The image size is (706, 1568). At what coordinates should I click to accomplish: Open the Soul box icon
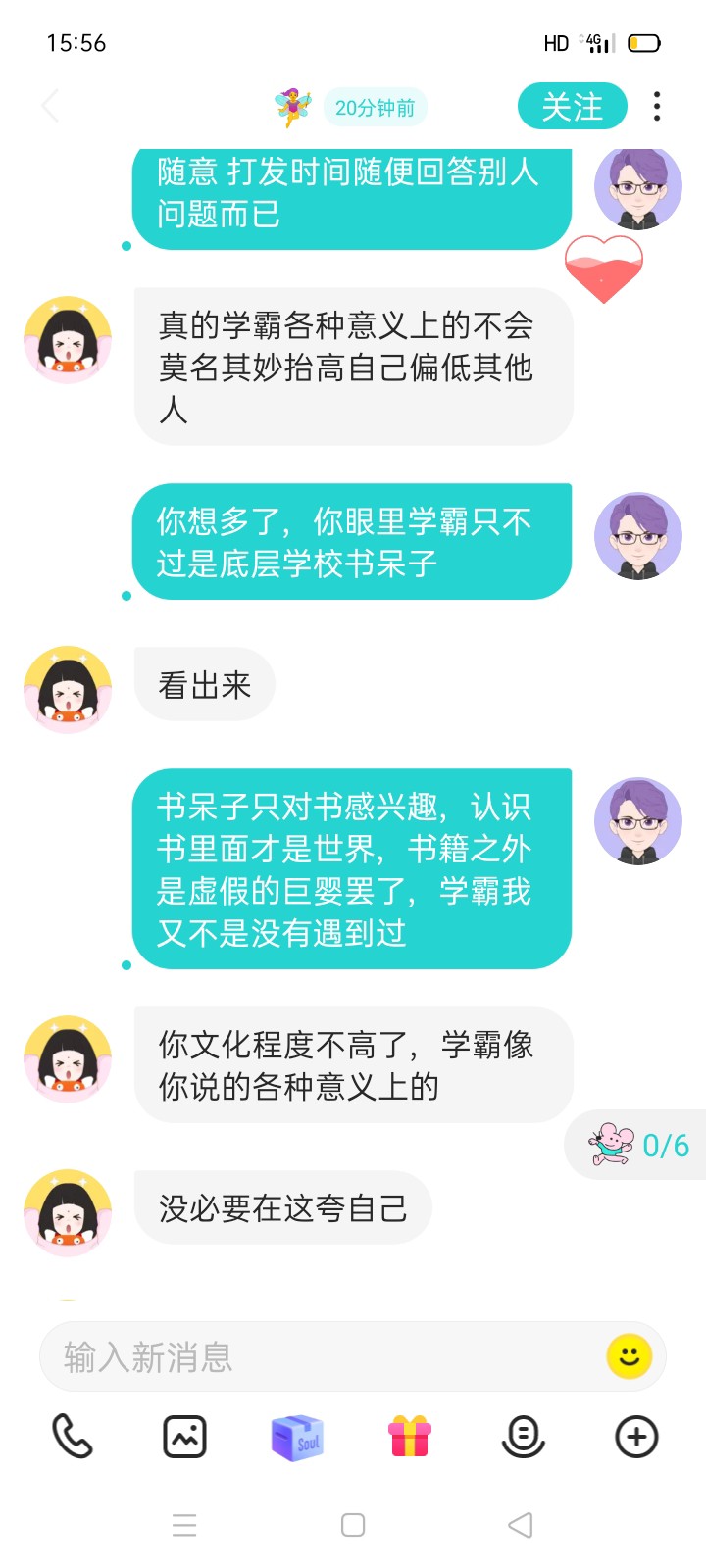coord(297,1438)
